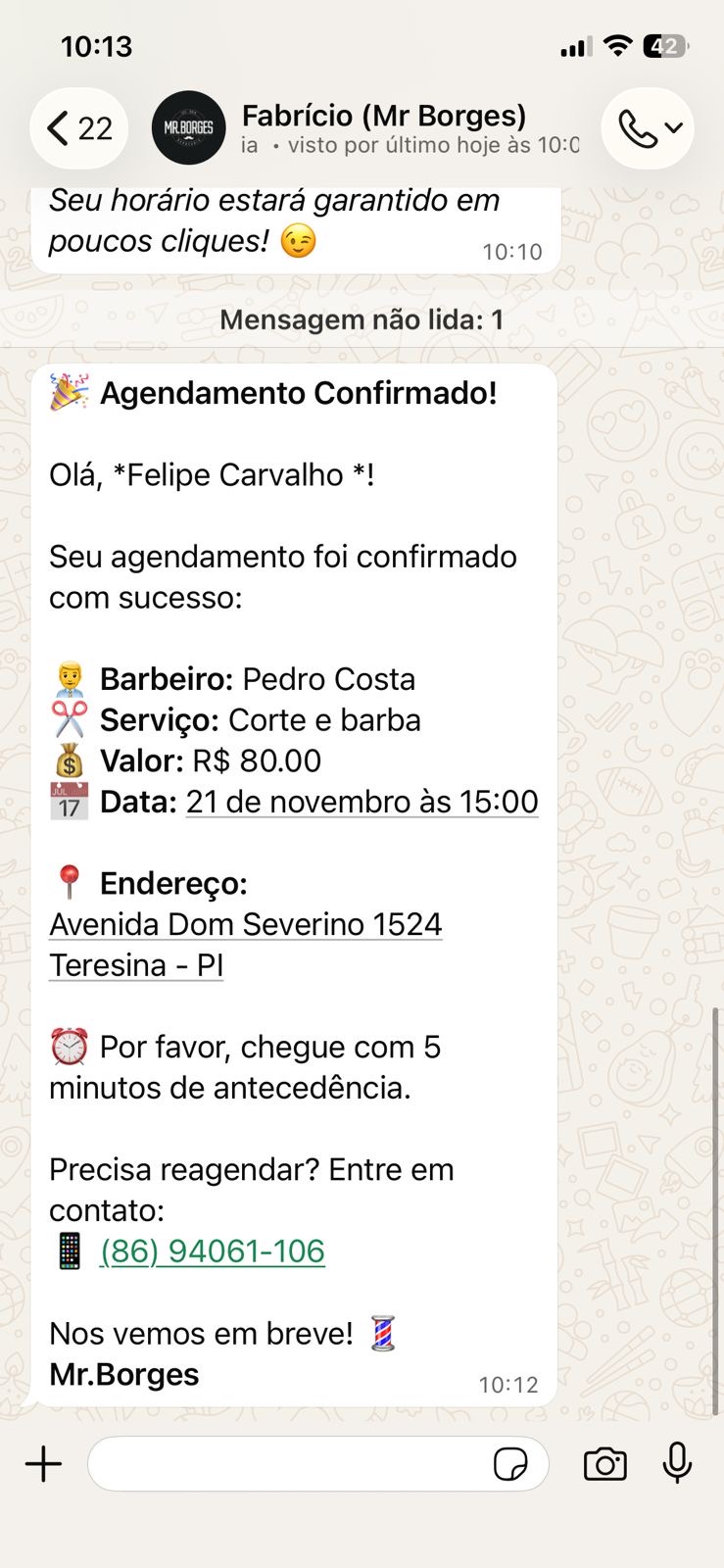Start a call with Fabrício
Viewport: 724px width, 1568px height.
[x=647, y=128]
